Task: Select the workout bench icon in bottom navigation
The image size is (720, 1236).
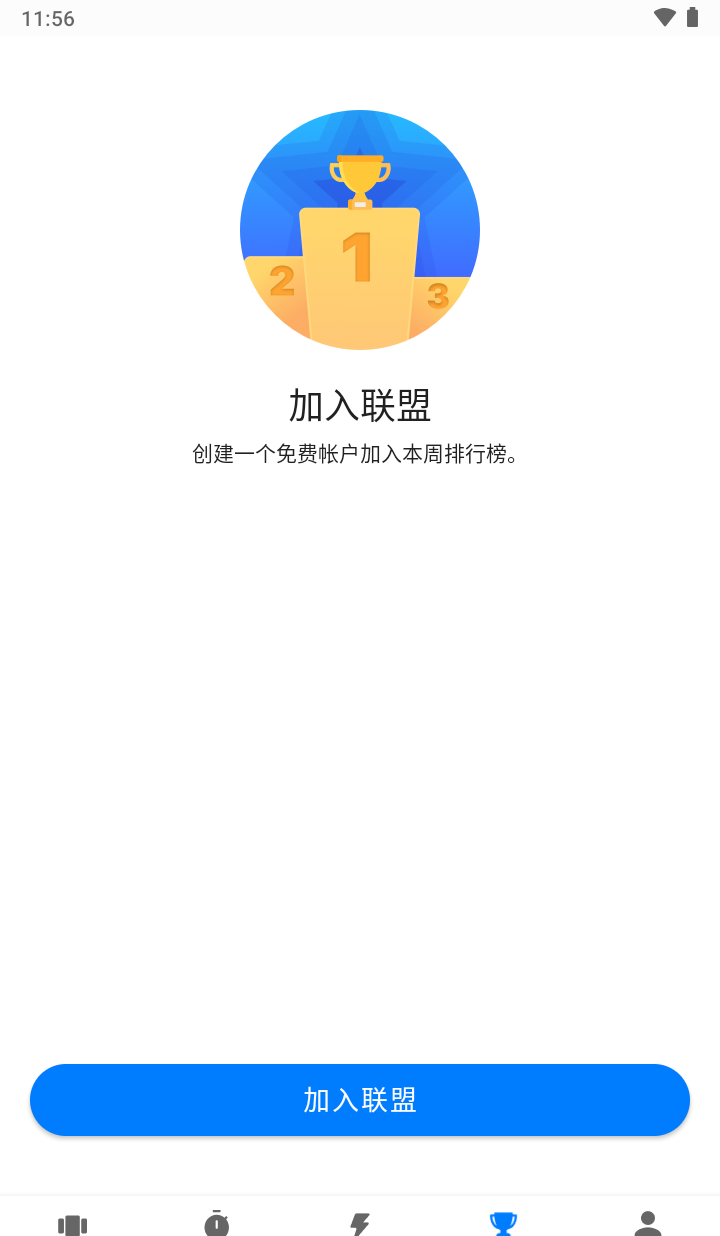Action: click(x=72, y=1222)
